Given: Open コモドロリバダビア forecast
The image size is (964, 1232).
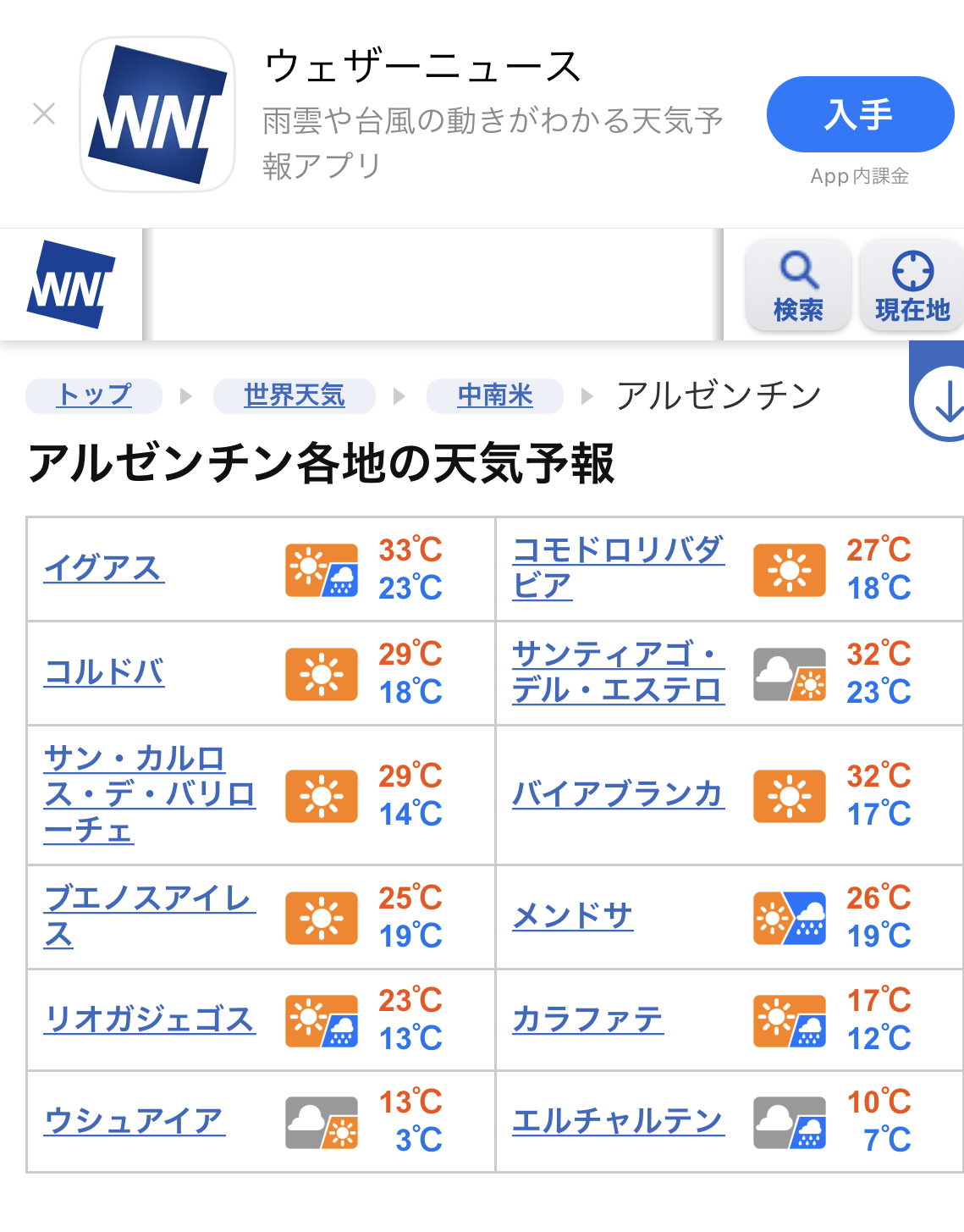Looking at the screenshot, I should 617,567.
